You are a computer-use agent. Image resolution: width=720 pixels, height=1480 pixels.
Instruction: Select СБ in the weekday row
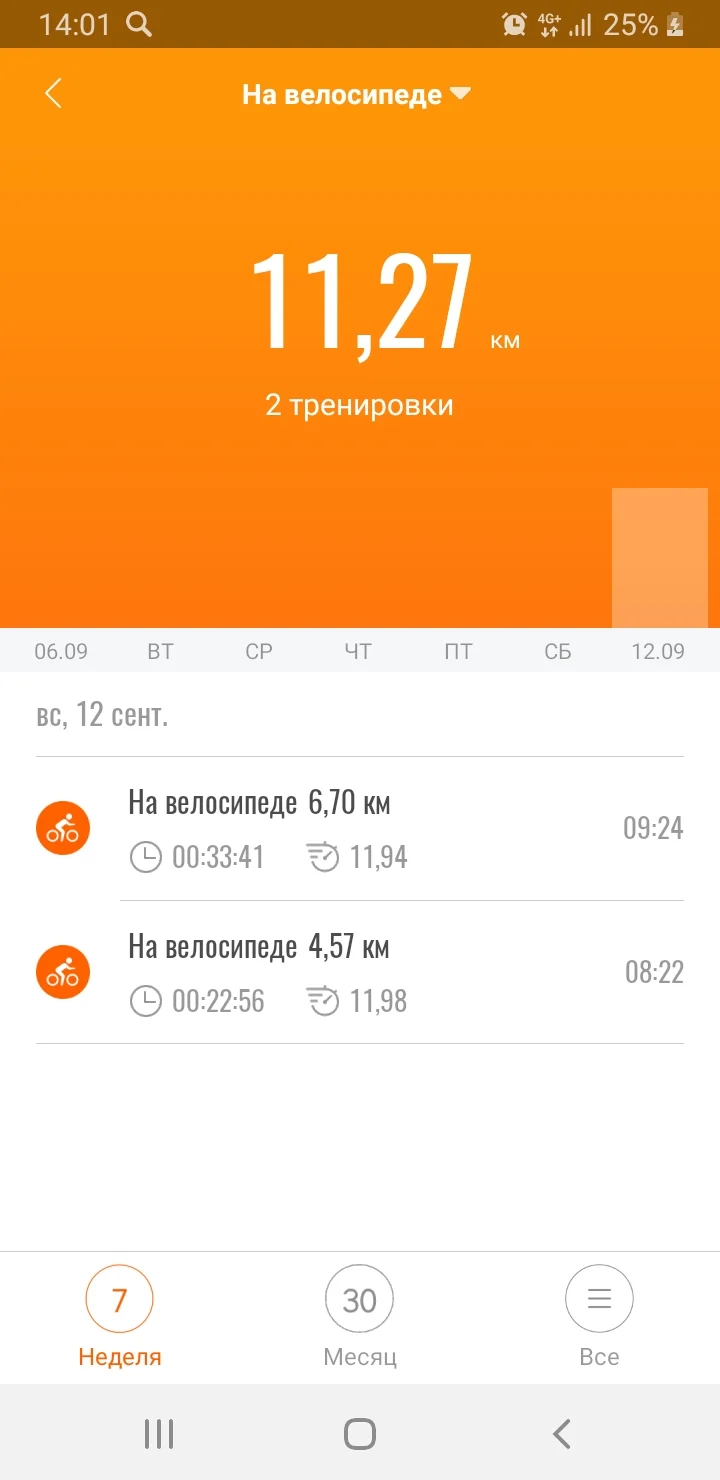[x=557, y=651]
